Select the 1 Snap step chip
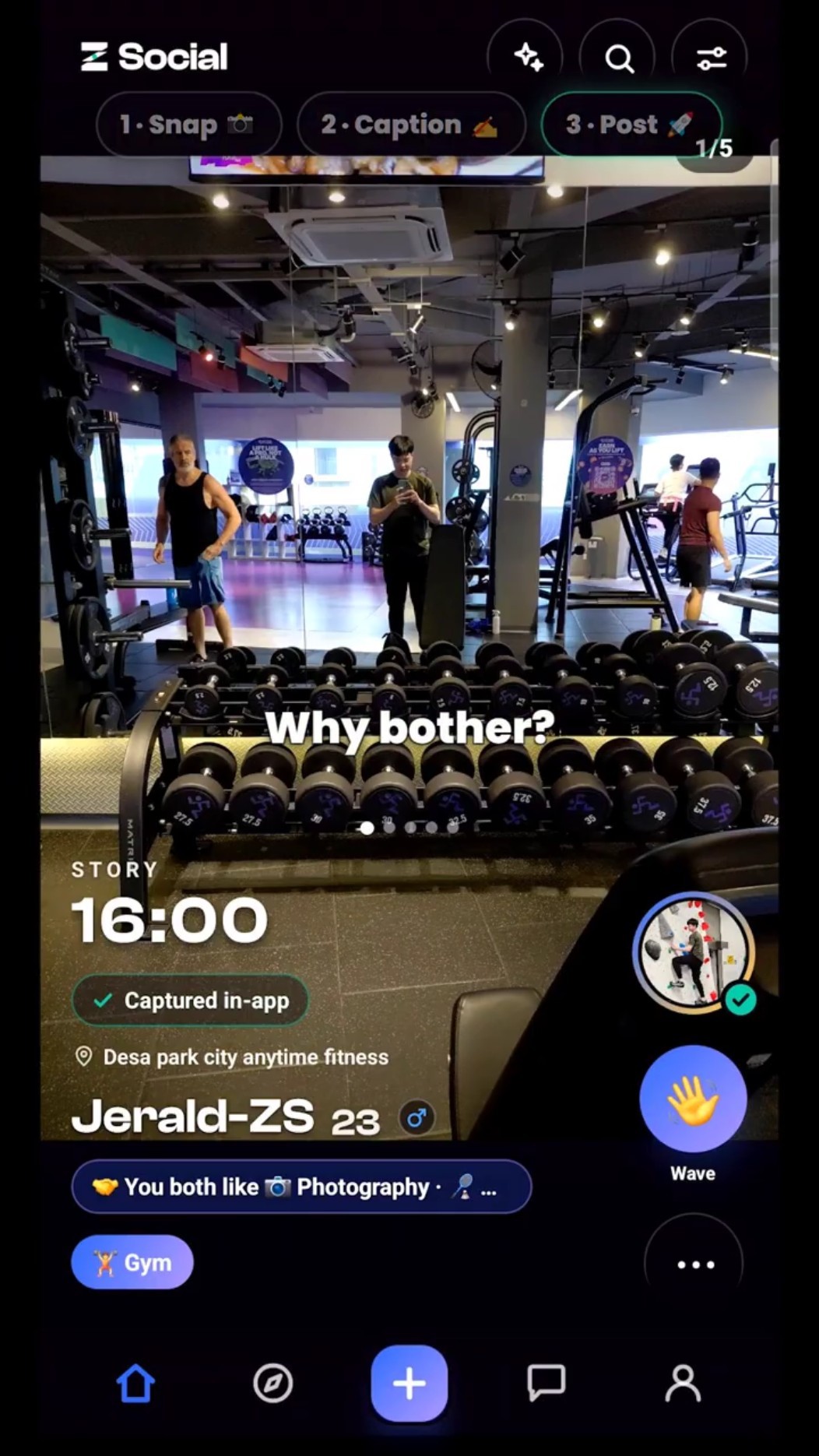The width and height of the screenshot is (819, 1456). [x=189, y=125]
